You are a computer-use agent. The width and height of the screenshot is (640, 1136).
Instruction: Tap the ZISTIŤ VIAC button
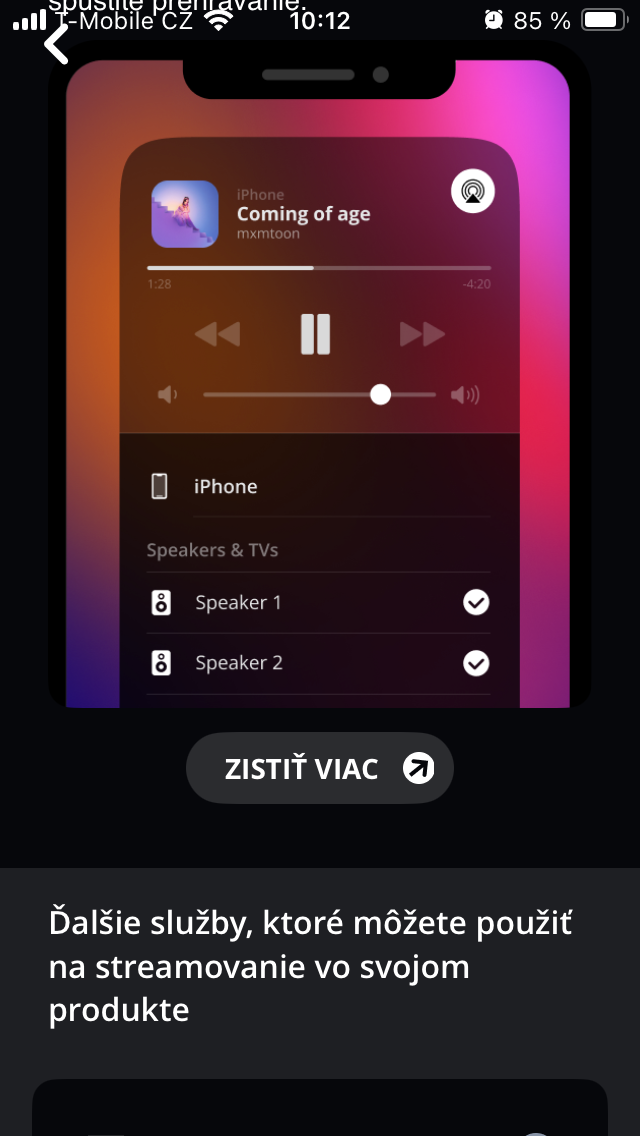point(320,768)
